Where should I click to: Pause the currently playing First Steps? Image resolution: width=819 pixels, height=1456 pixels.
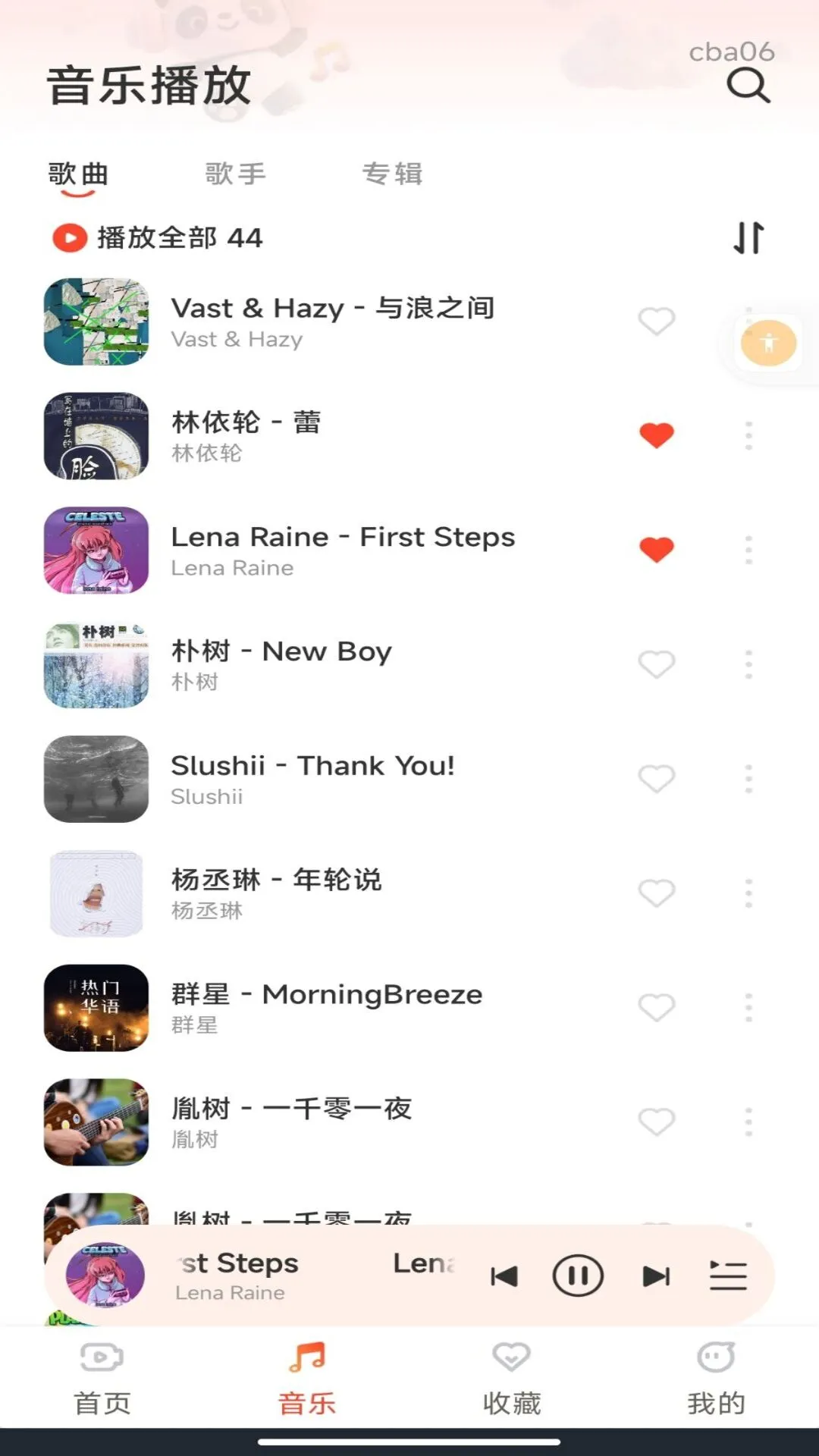point(577,1276)
